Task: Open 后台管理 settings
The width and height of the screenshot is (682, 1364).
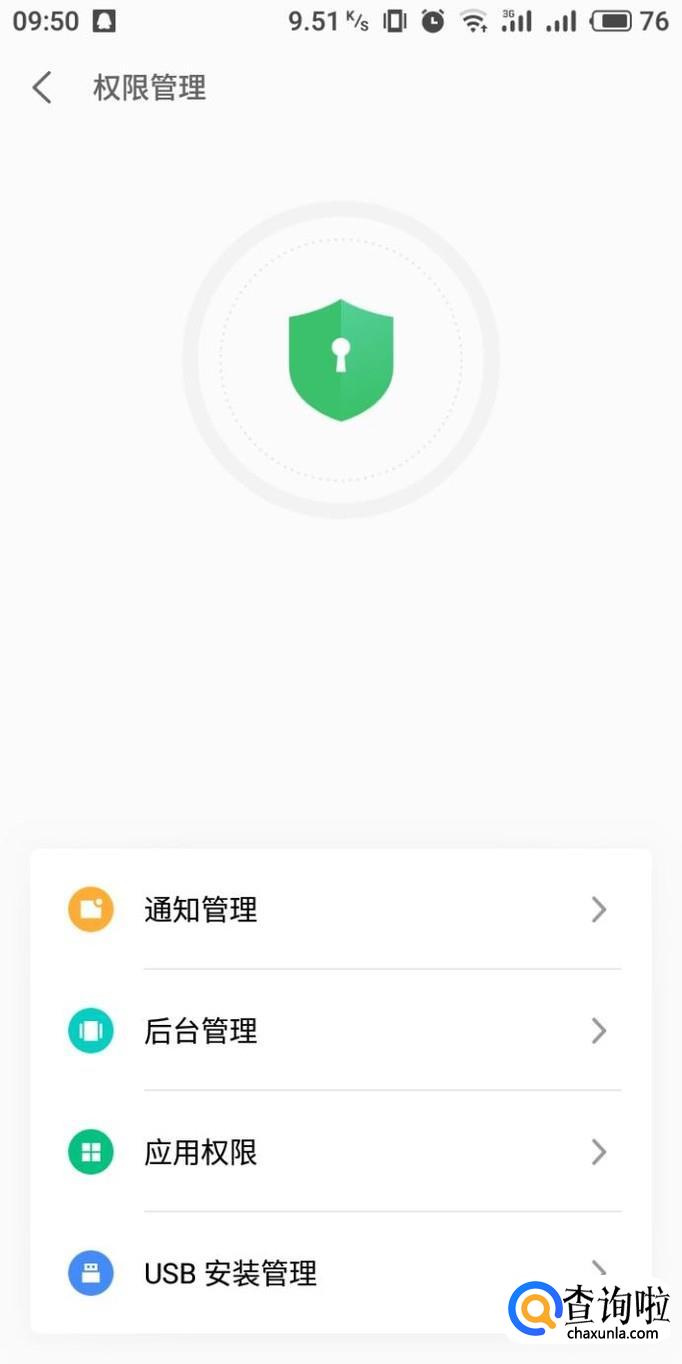Action: [x=340, y=1031]
